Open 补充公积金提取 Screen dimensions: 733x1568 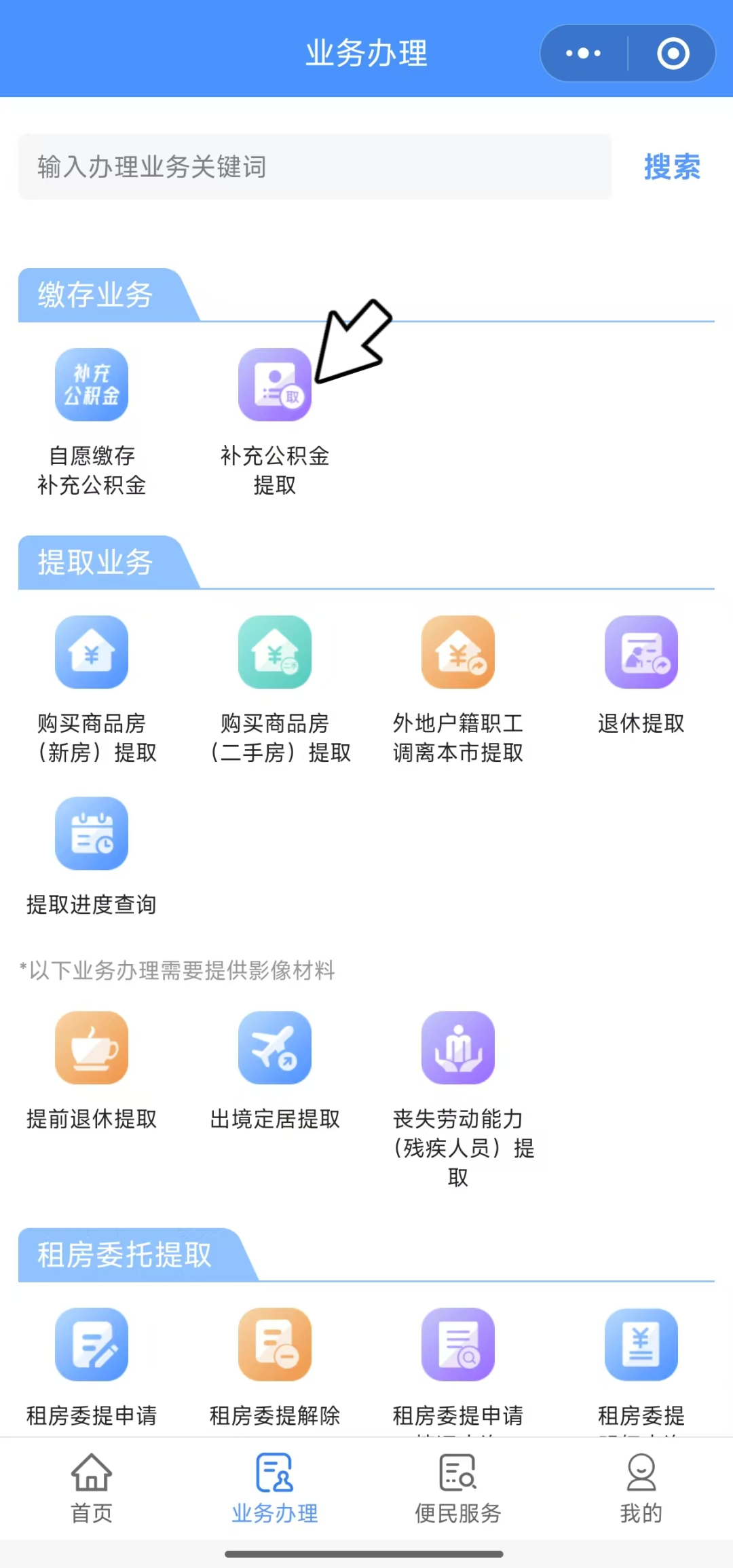tap(275, 422)
